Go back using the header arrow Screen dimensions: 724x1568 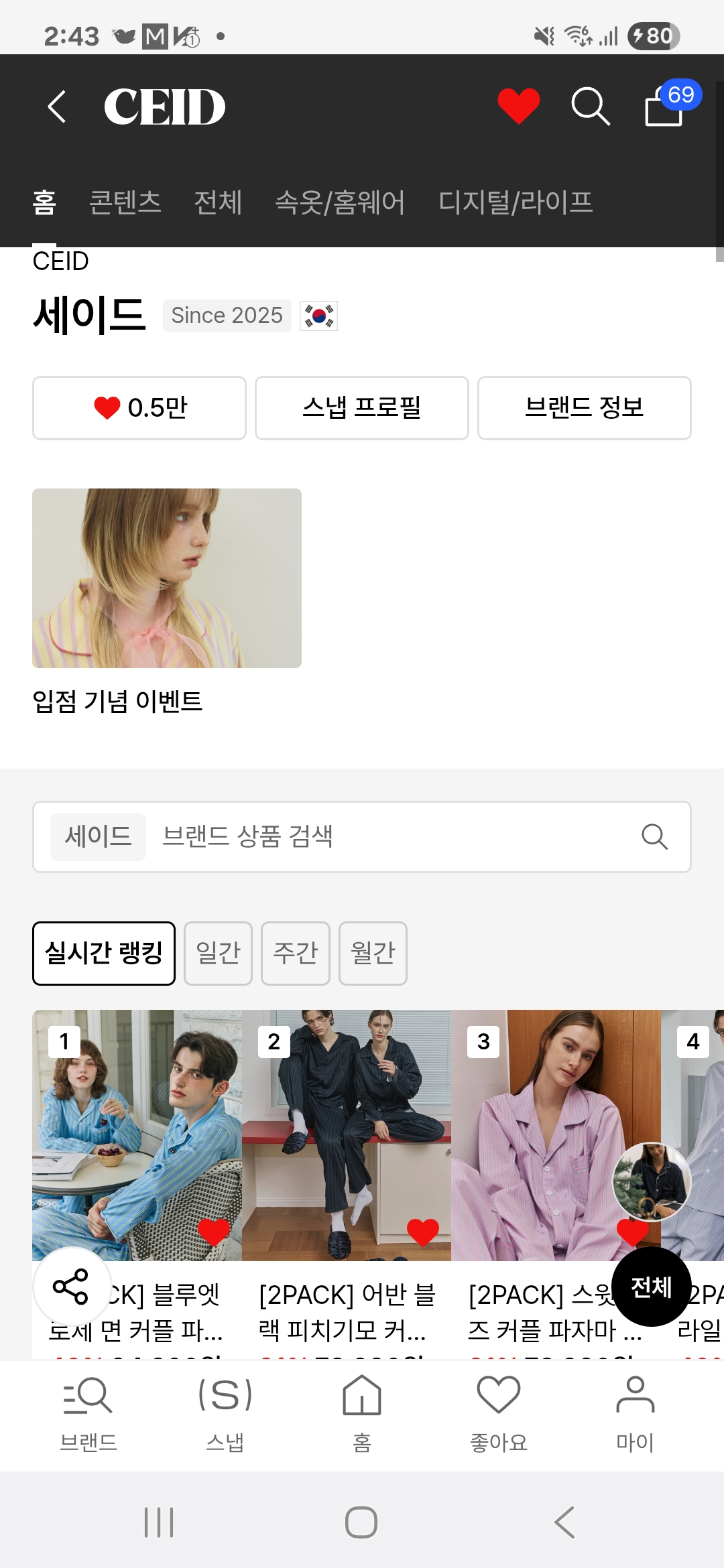(x=57, y=107)
